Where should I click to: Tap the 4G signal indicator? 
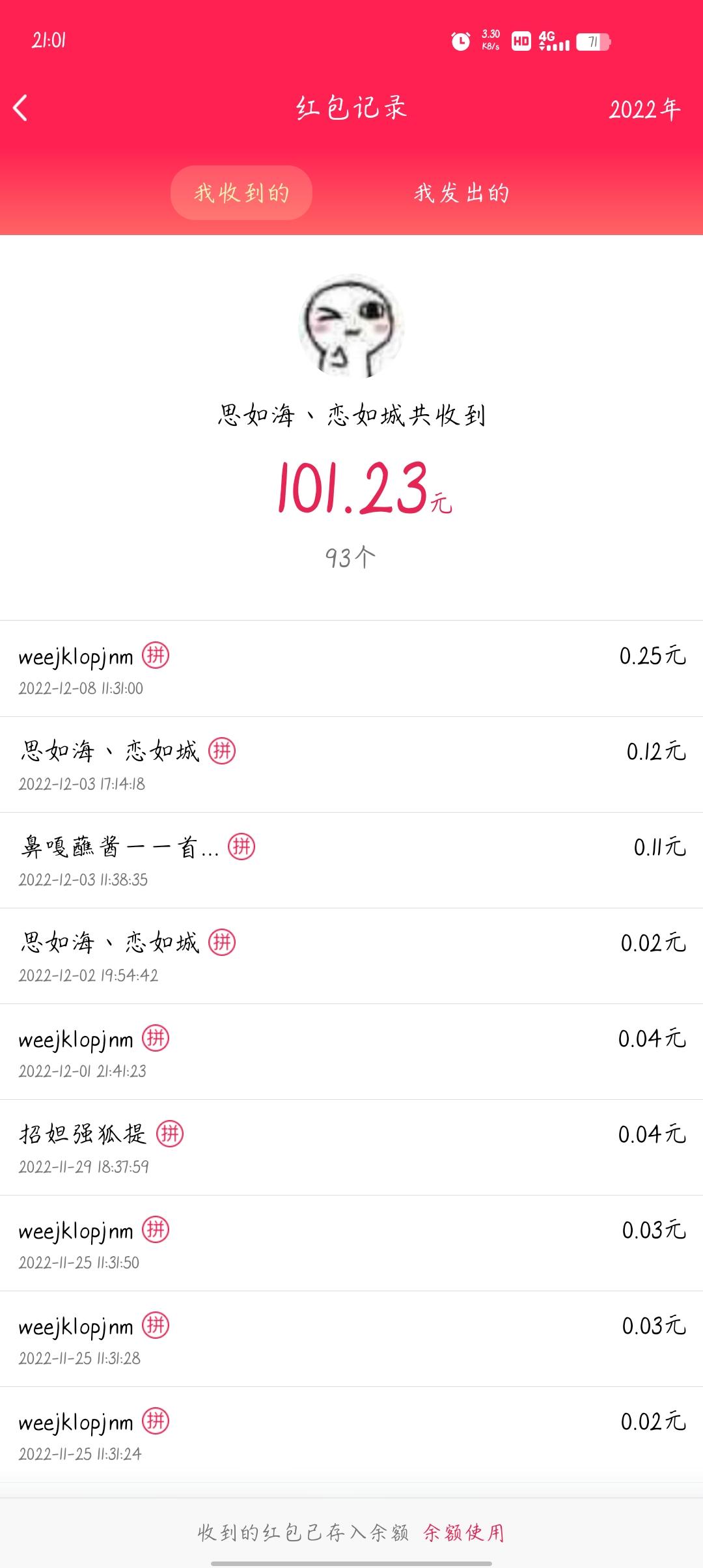[554, 40]
